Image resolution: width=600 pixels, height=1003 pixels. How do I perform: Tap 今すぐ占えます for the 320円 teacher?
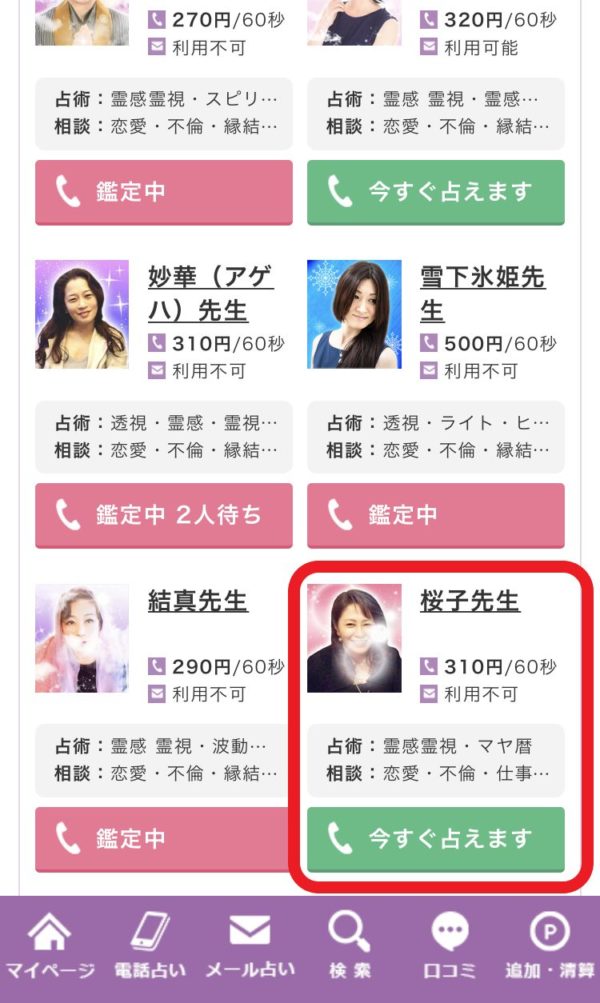[x=435, y=192]
